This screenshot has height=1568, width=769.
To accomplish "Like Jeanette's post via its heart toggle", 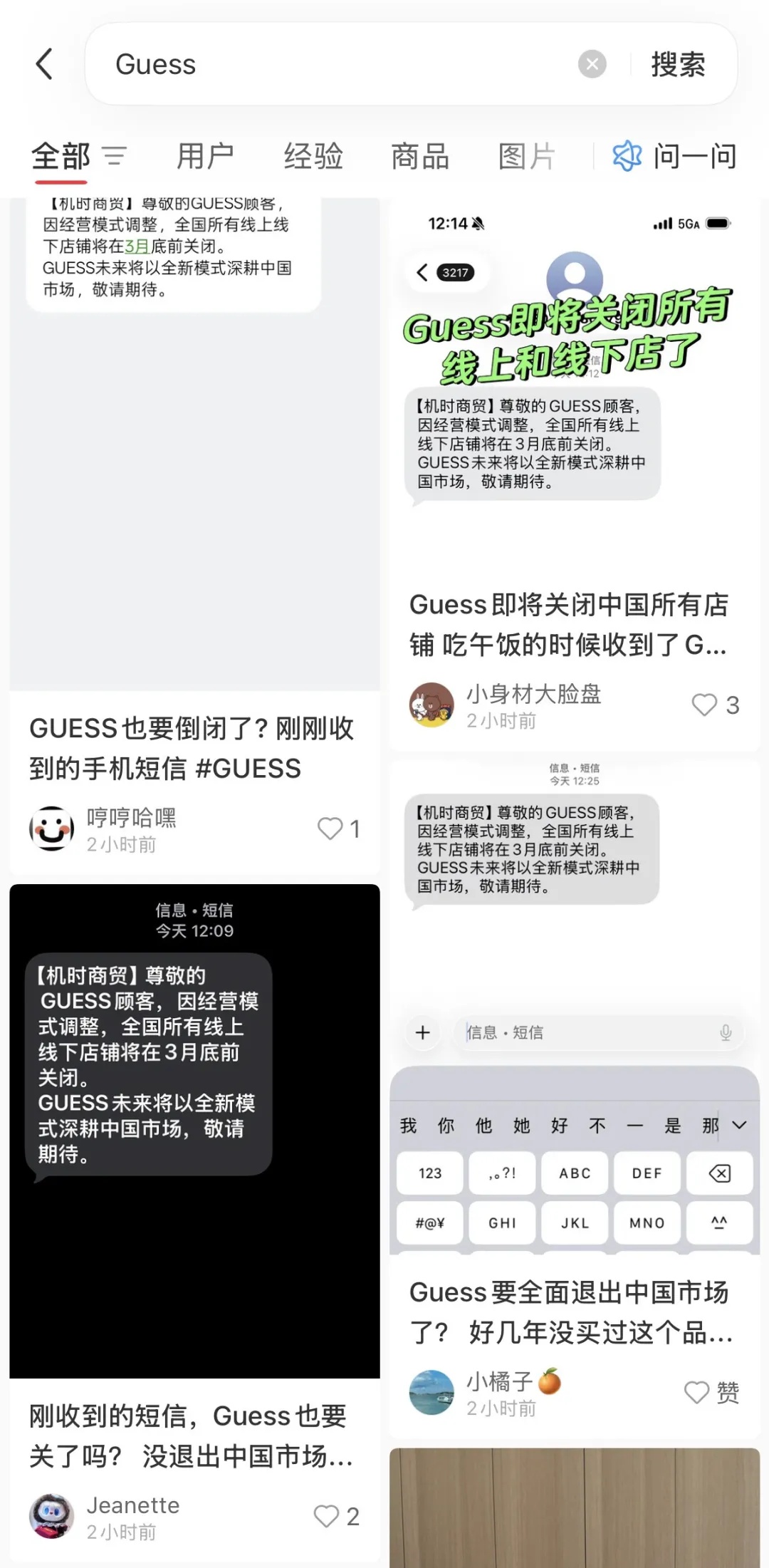I will 326,1516.
